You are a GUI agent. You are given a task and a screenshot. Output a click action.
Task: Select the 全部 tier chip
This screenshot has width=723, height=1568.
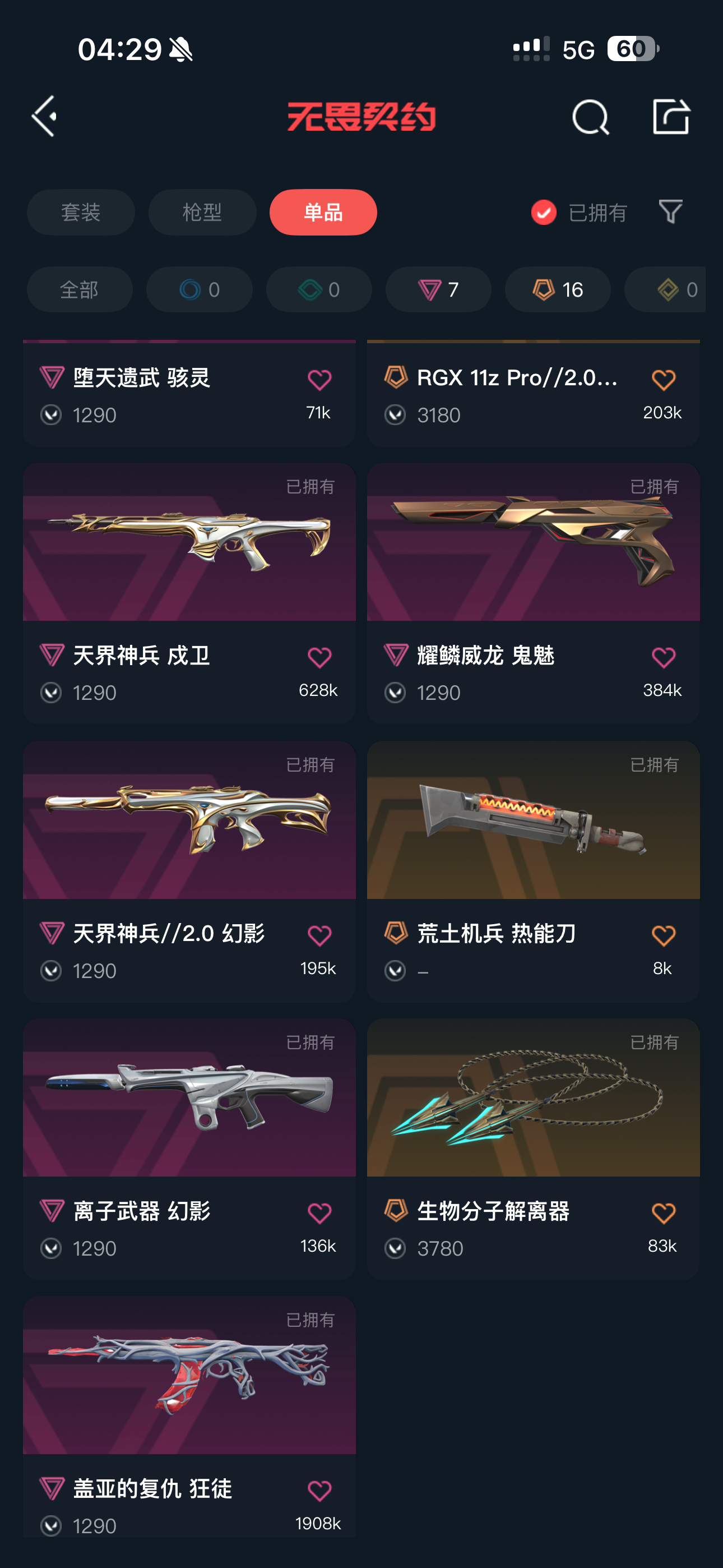pyautogui.click(x=80, y=290)
